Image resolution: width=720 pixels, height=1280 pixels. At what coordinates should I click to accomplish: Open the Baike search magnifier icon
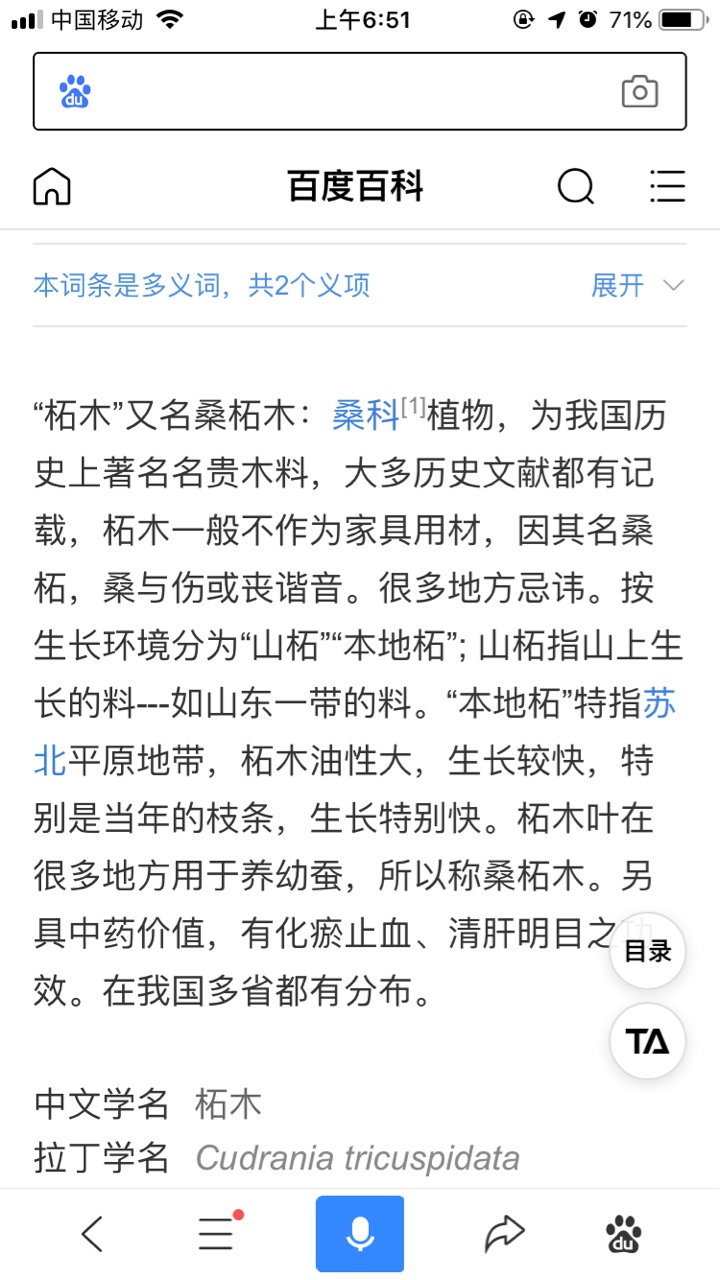click(x=576, y=186)
